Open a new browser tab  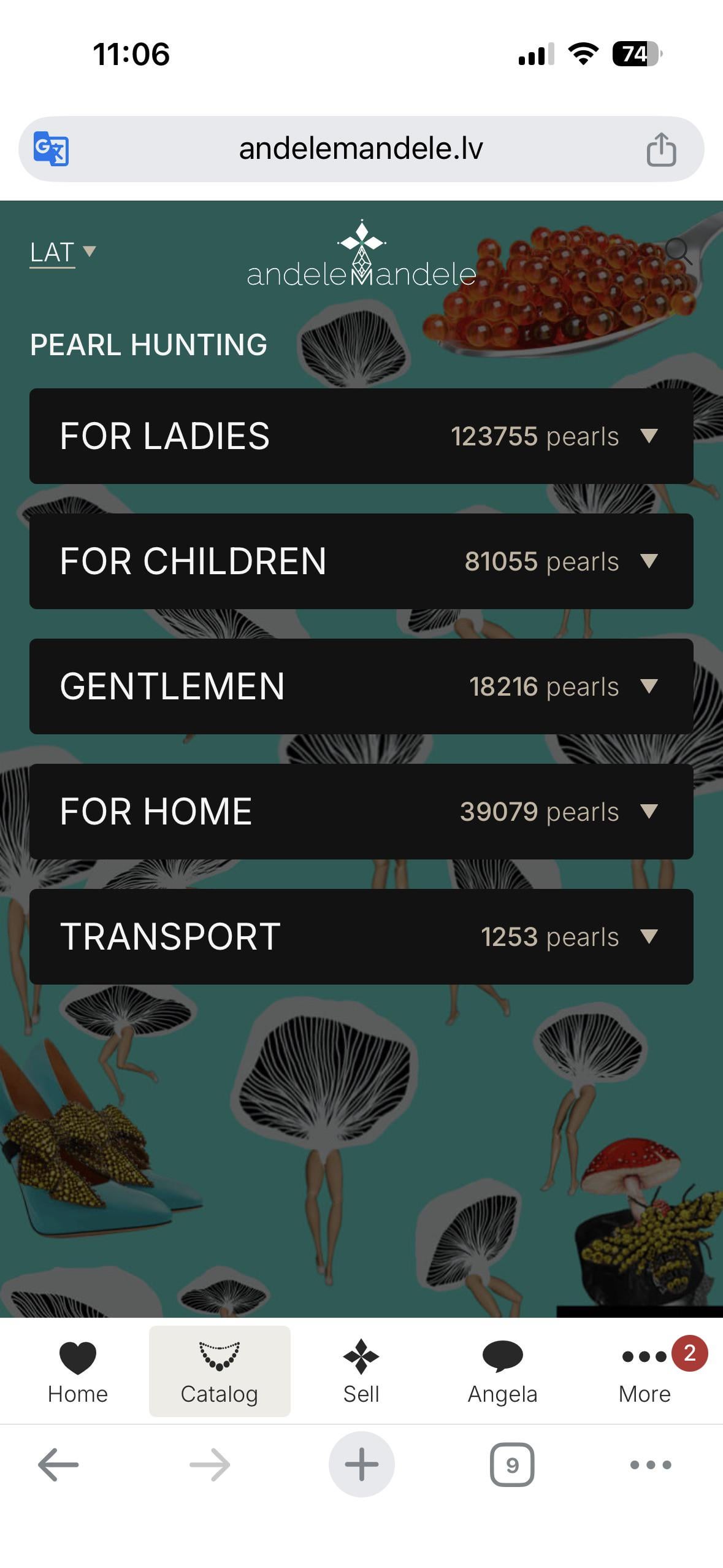click(361, 1465)
